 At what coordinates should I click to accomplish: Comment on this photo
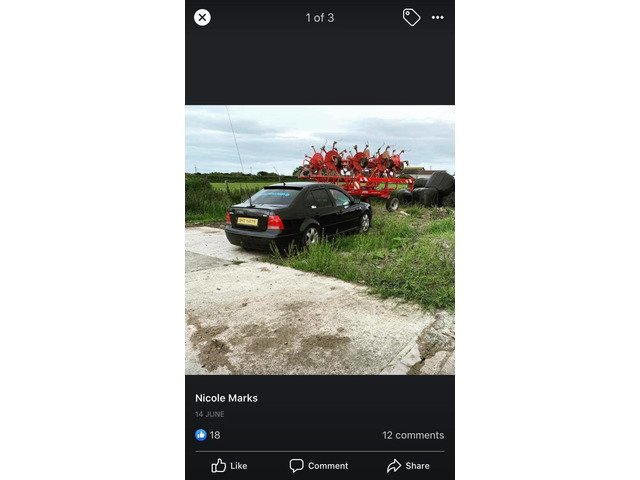319,466
